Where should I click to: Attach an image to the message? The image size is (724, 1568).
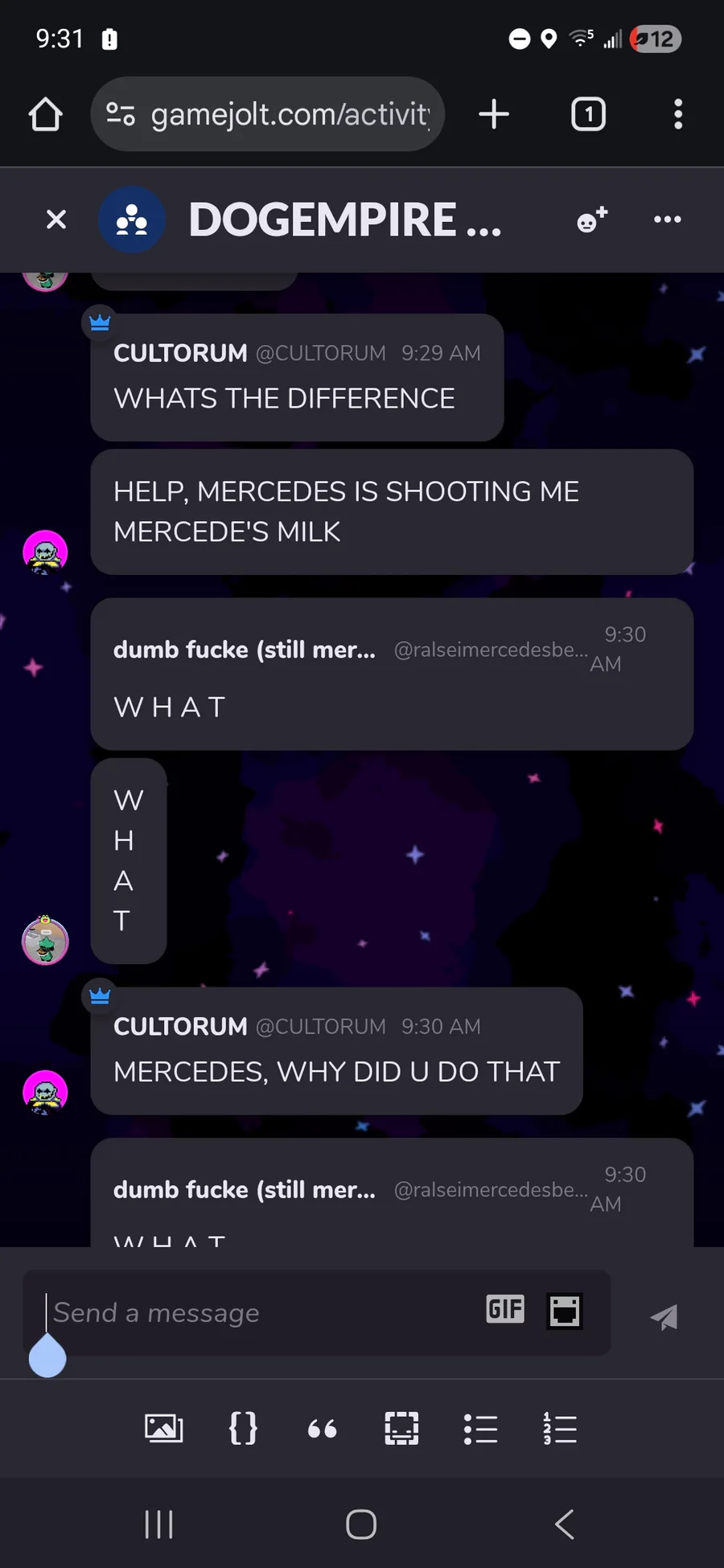coord(163,1428)
